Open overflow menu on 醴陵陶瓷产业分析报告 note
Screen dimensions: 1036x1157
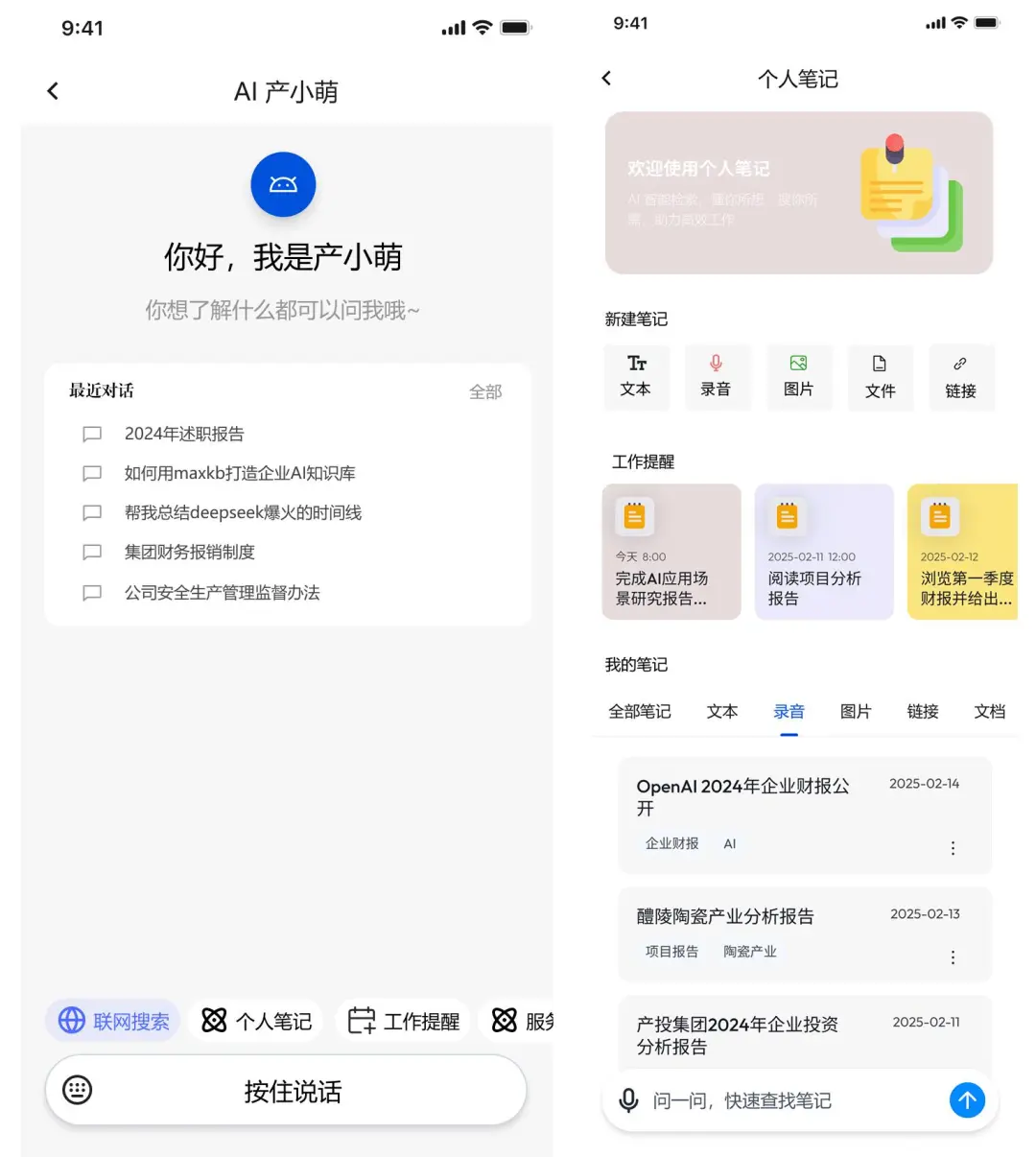(953, 957)
